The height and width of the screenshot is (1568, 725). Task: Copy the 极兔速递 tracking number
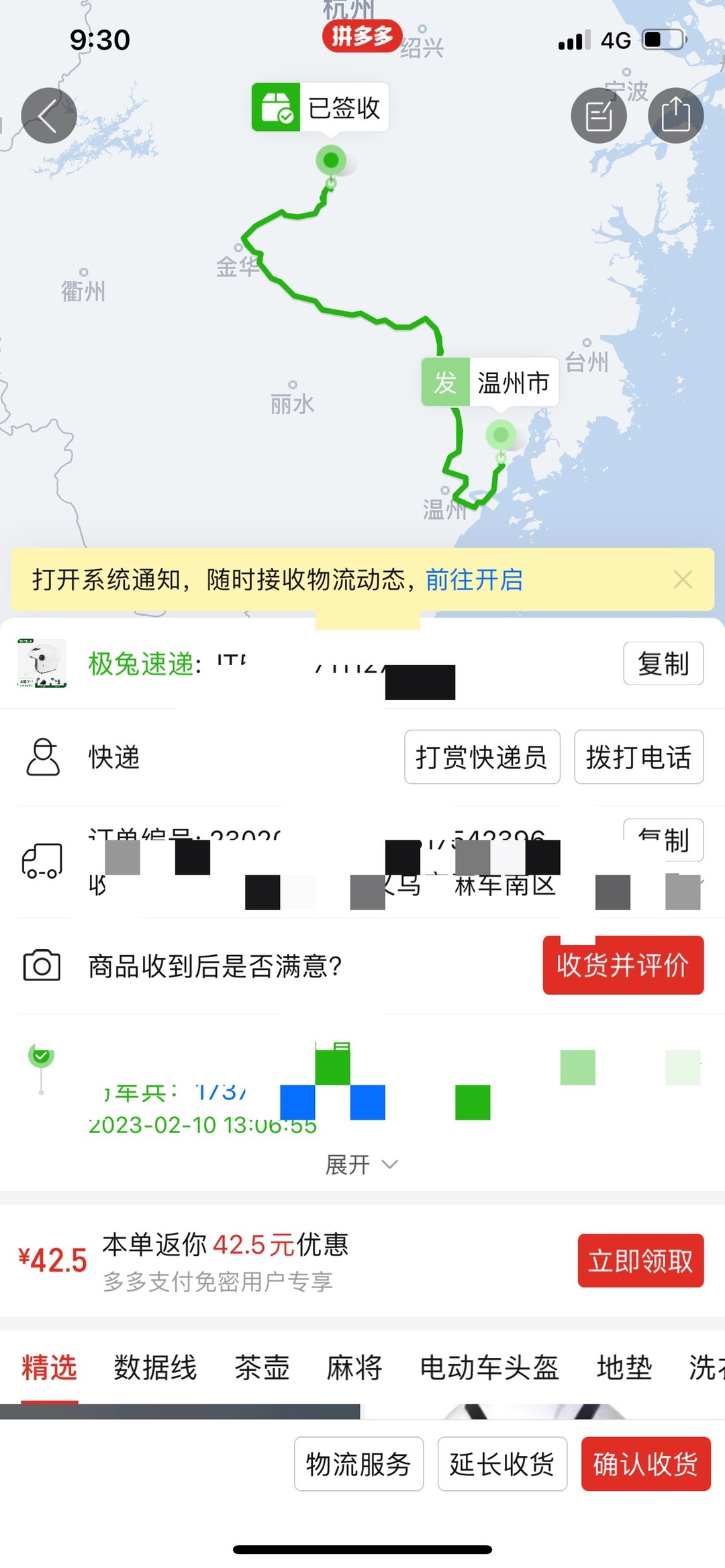(x=663, y=664)
